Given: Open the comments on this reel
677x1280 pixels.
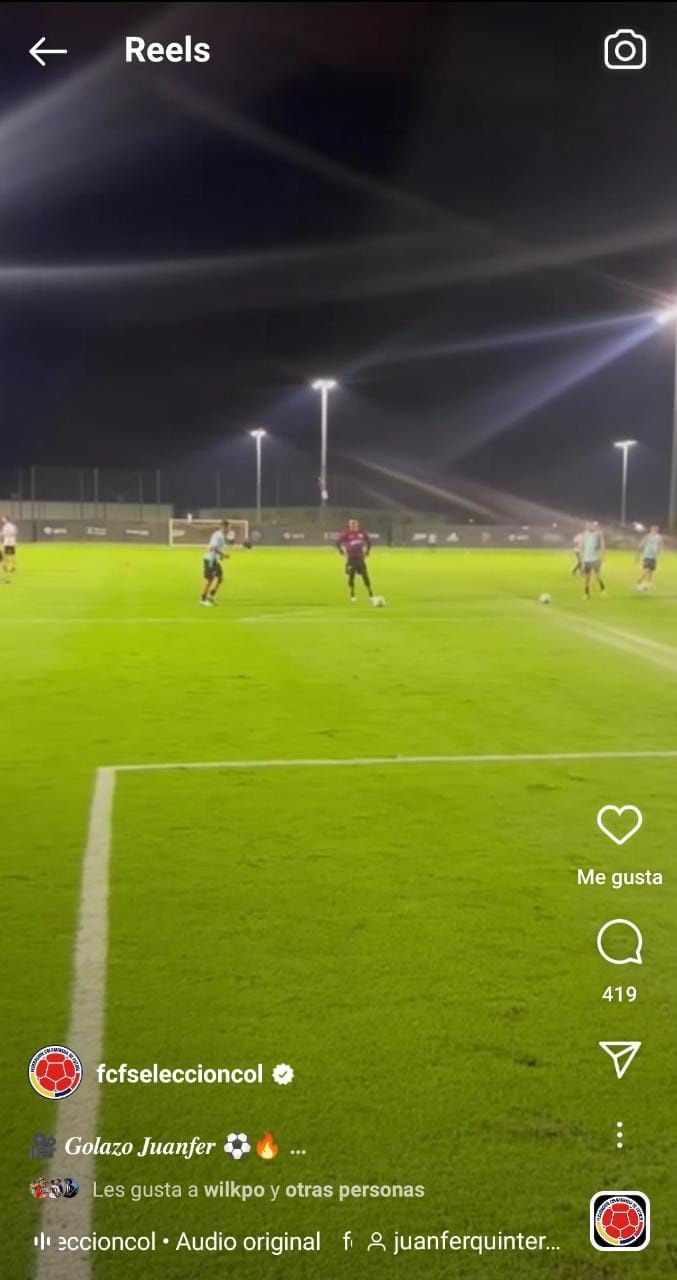Looking at the screenshot, I should tap(619, 942).
